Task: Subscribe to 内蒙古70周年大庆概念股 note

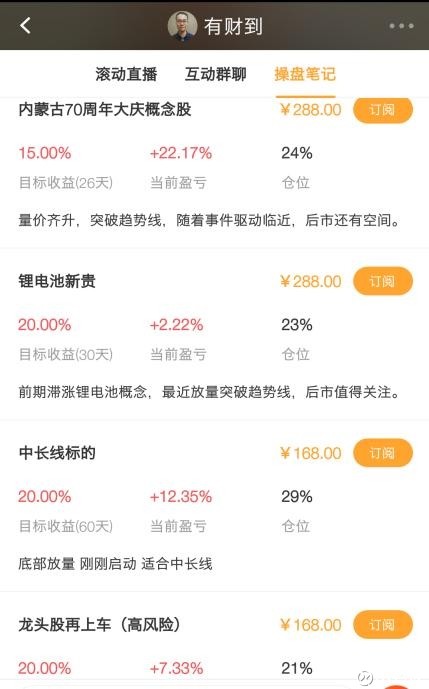Action: pos(383,109)
